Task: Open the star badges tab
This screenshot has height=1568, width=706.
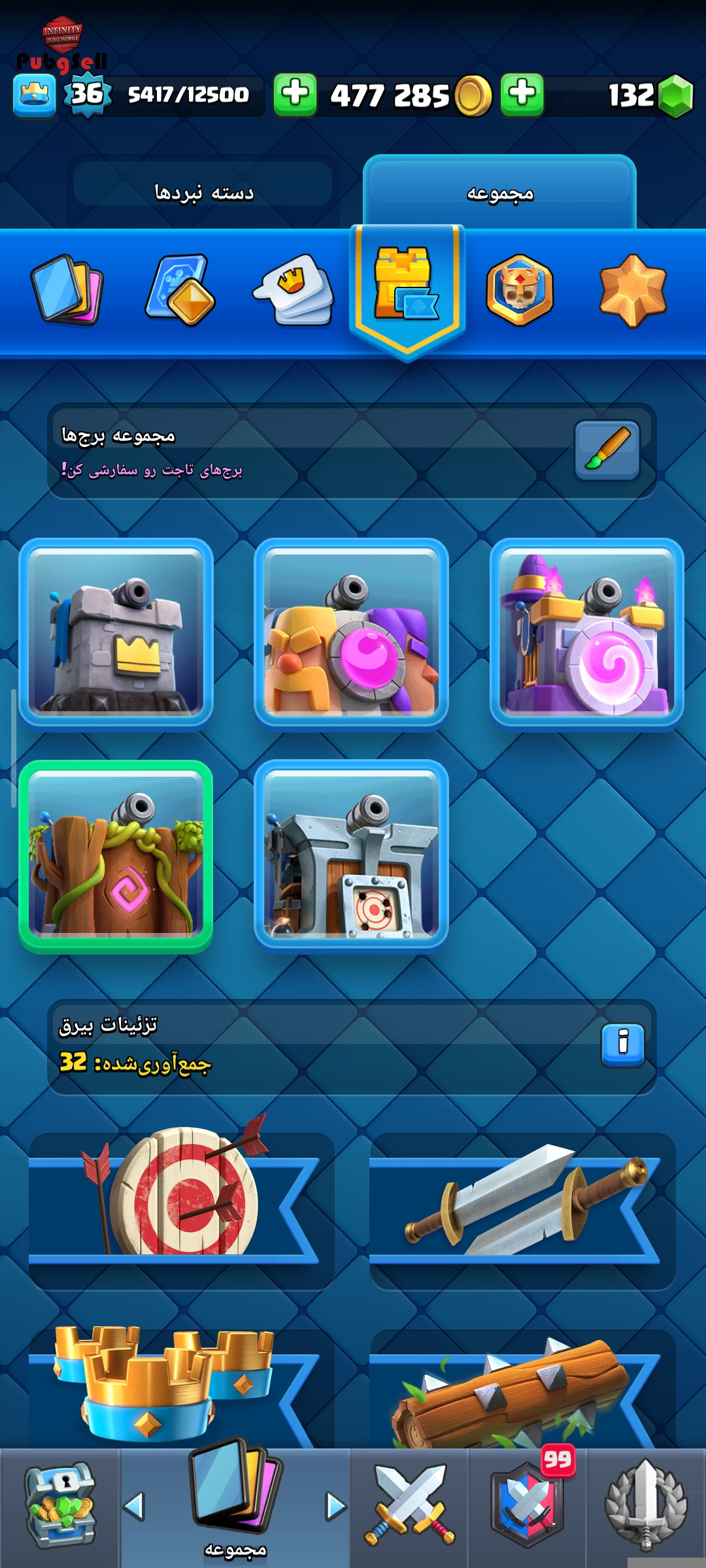Action: (x=632, y=289)
